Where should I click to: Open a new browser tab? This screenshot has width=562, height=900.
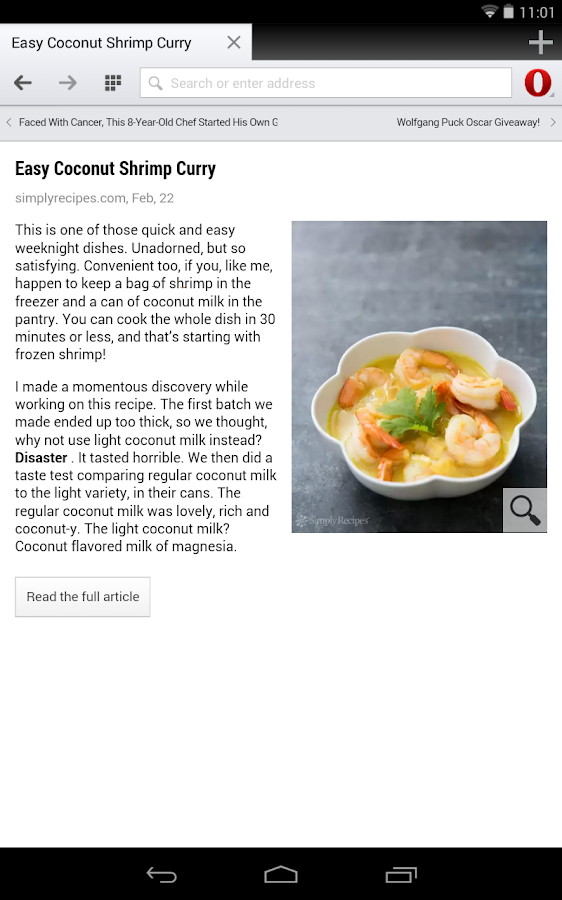(540, 42)
